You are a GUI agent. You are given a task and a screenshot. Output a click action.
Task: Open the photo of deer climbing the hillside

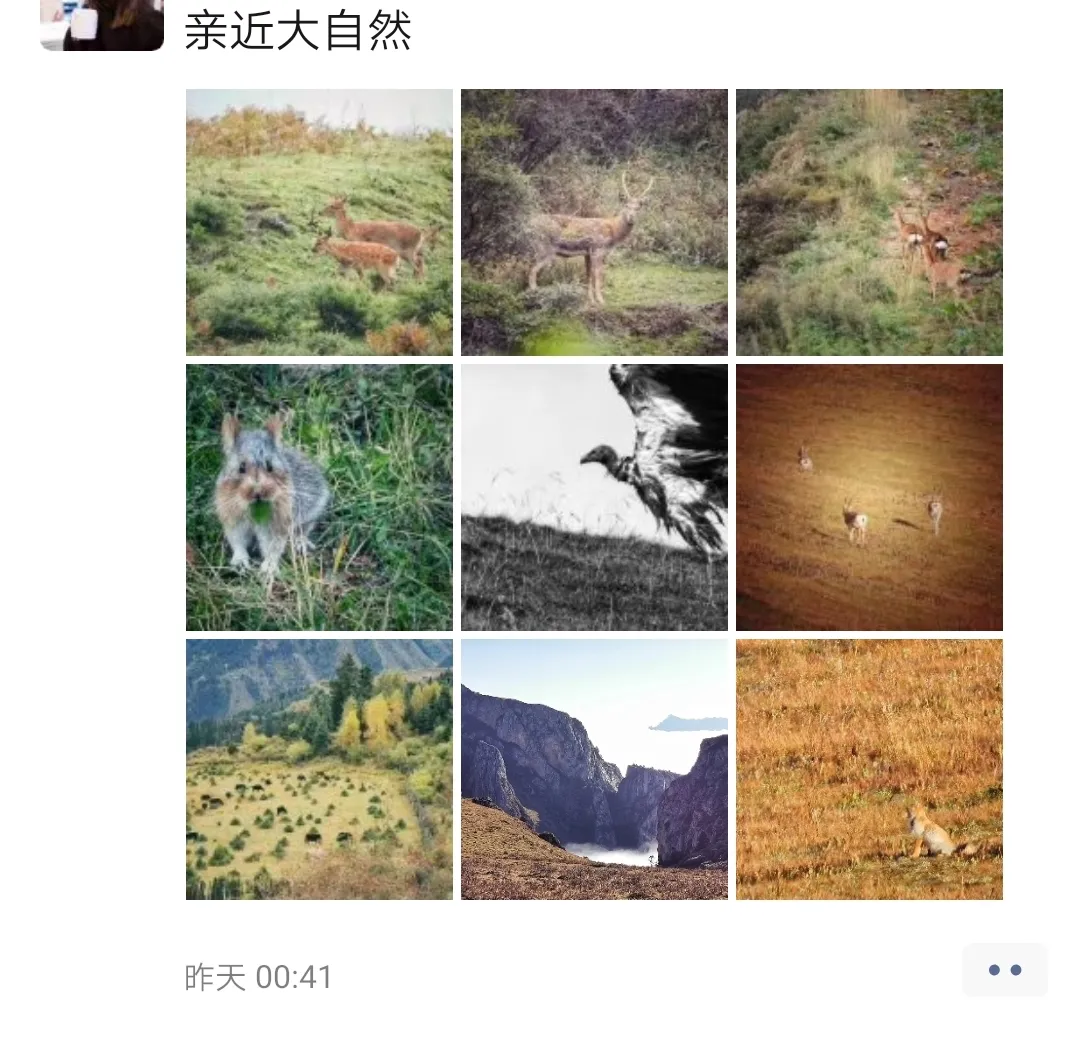point(869,222)
